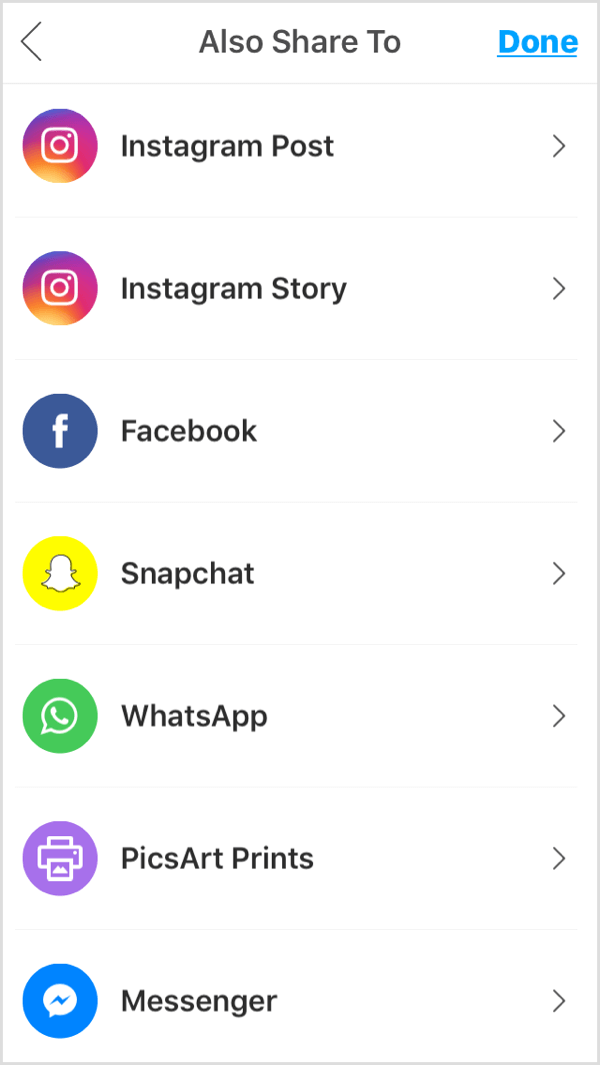Screen dimensions: 600x1065
Task: Share through Messenger
Action: coord(296,1000)
